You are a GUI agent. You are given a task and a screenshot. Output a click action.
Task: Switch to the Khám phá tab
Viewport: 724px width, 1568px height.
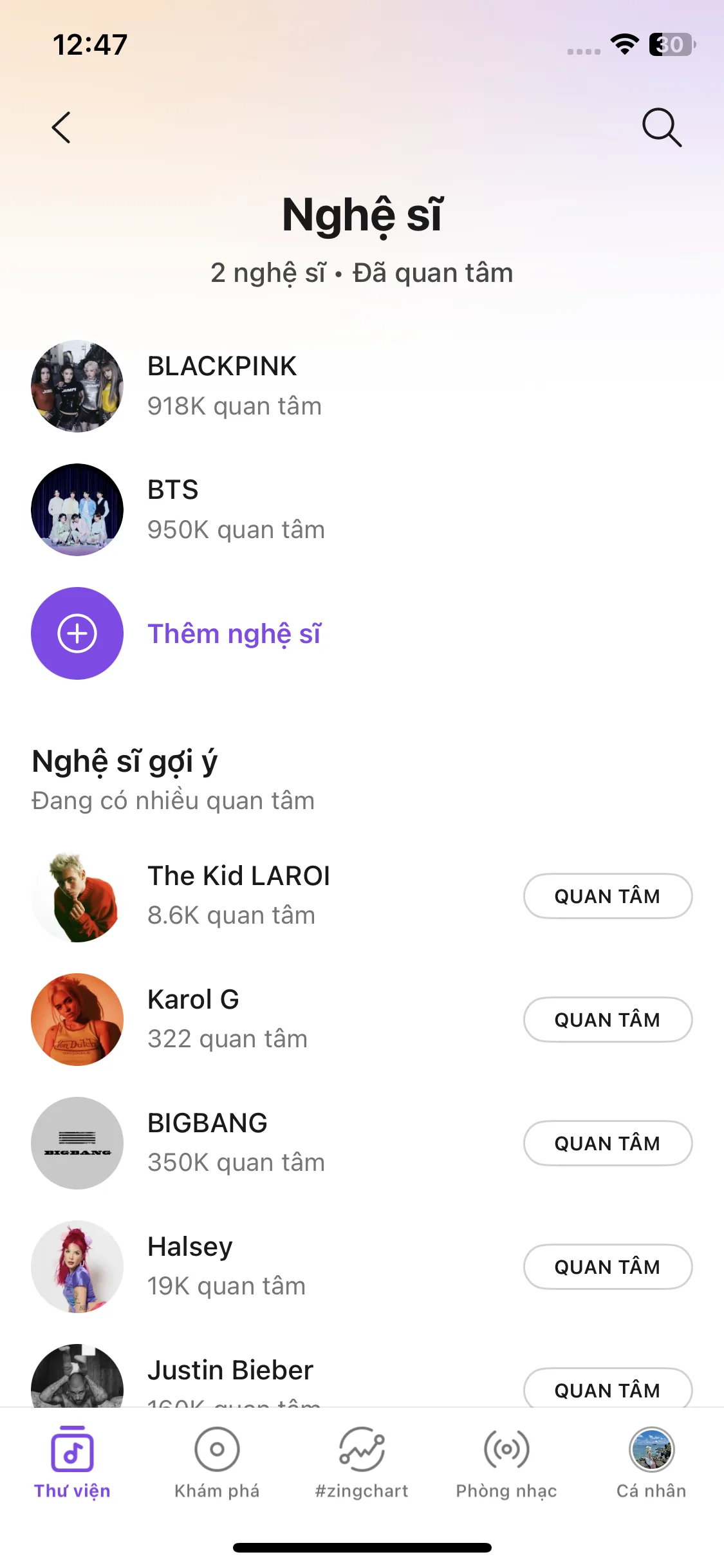click(217, 1462)
